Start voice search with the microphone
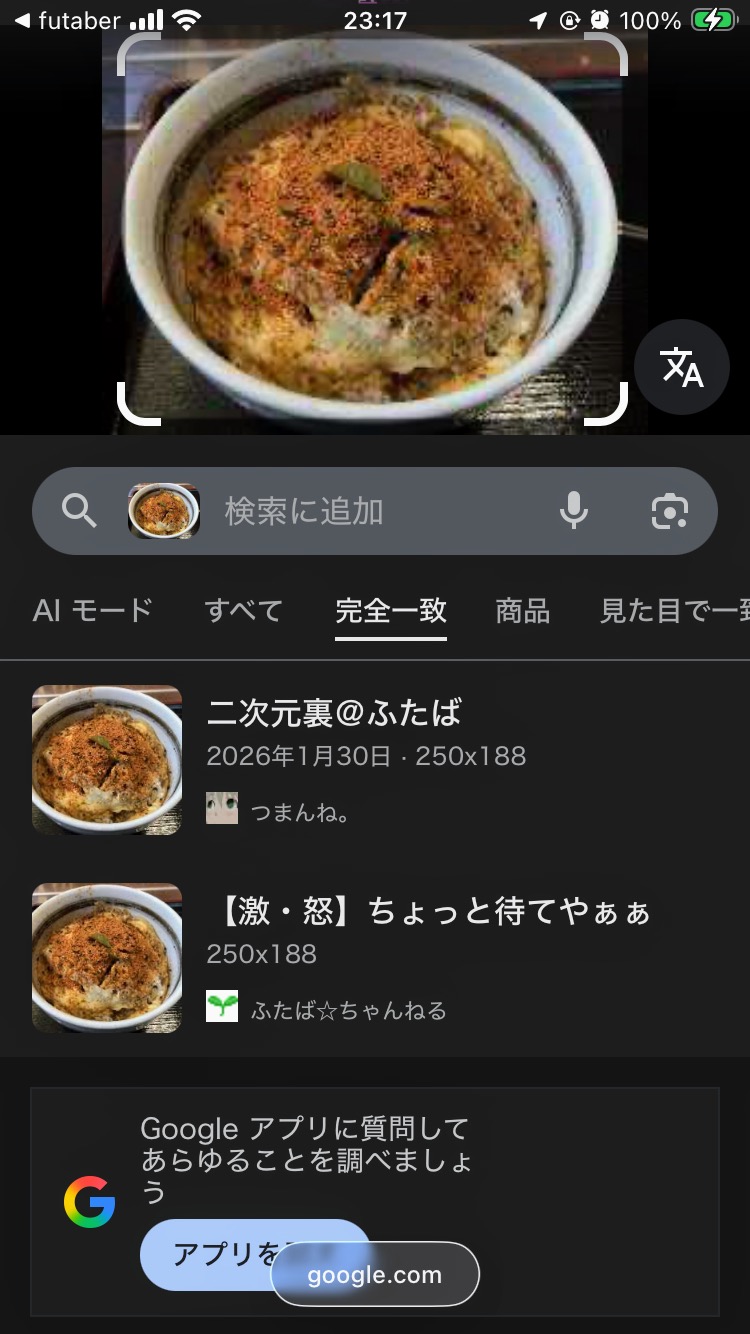750x1334 pixels. pos(573,511)
